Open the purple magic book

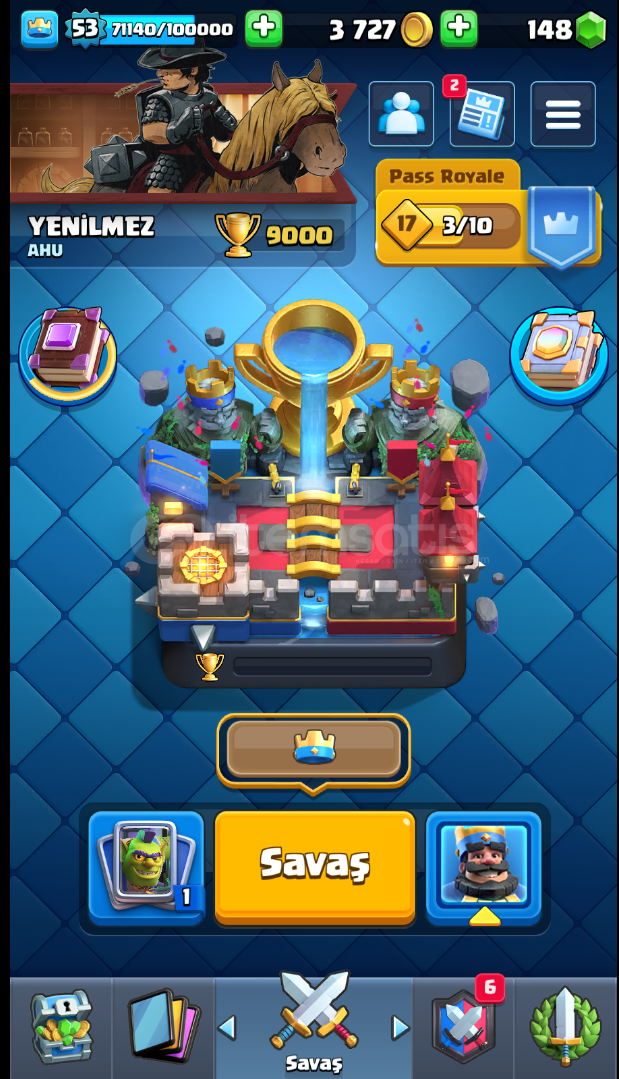(67, 354)
